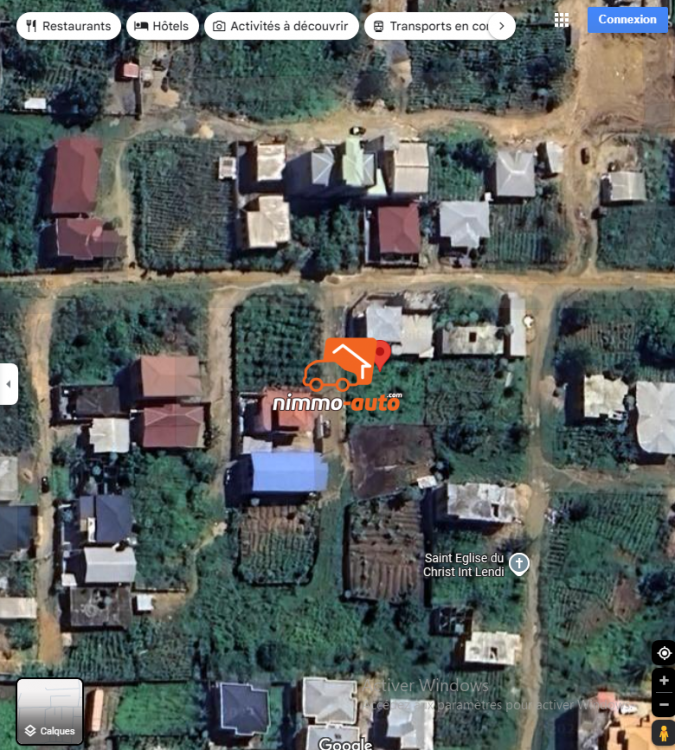Activate the Street View pegman

point(663,734)
